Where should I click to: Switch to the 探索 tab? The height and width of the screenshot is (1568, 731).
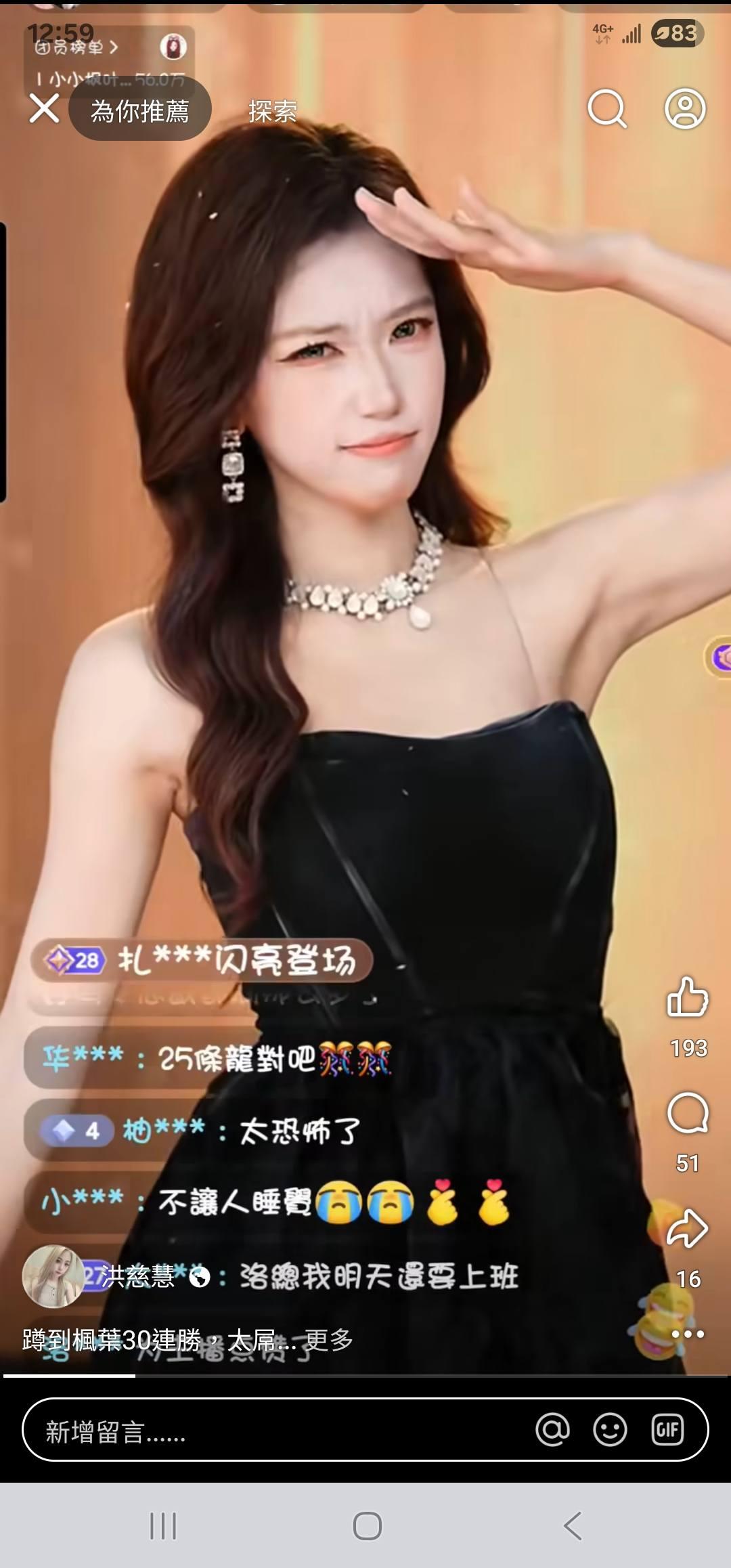click(272, 111)
